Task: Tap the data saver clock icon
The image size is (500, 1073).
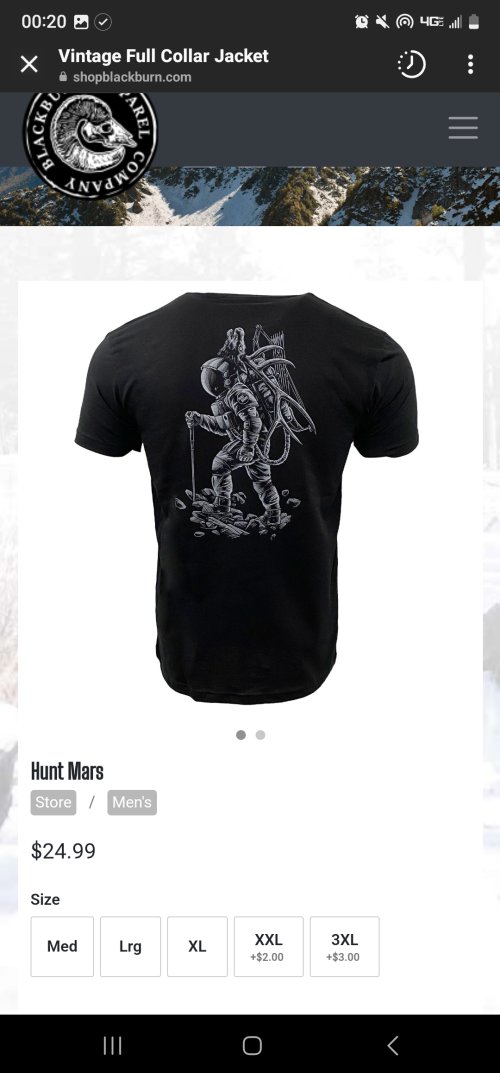Action: click(412, 64)
